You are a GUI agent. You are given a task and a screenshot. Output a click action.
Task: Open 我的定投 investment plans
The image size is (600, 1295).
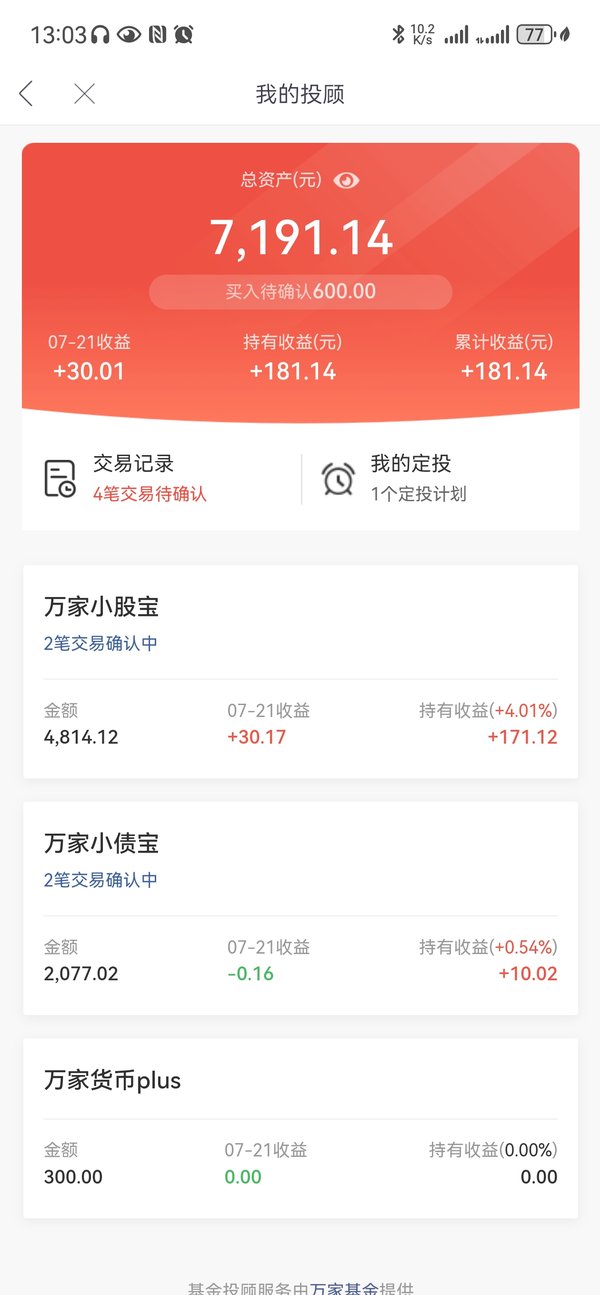(440, 478)
